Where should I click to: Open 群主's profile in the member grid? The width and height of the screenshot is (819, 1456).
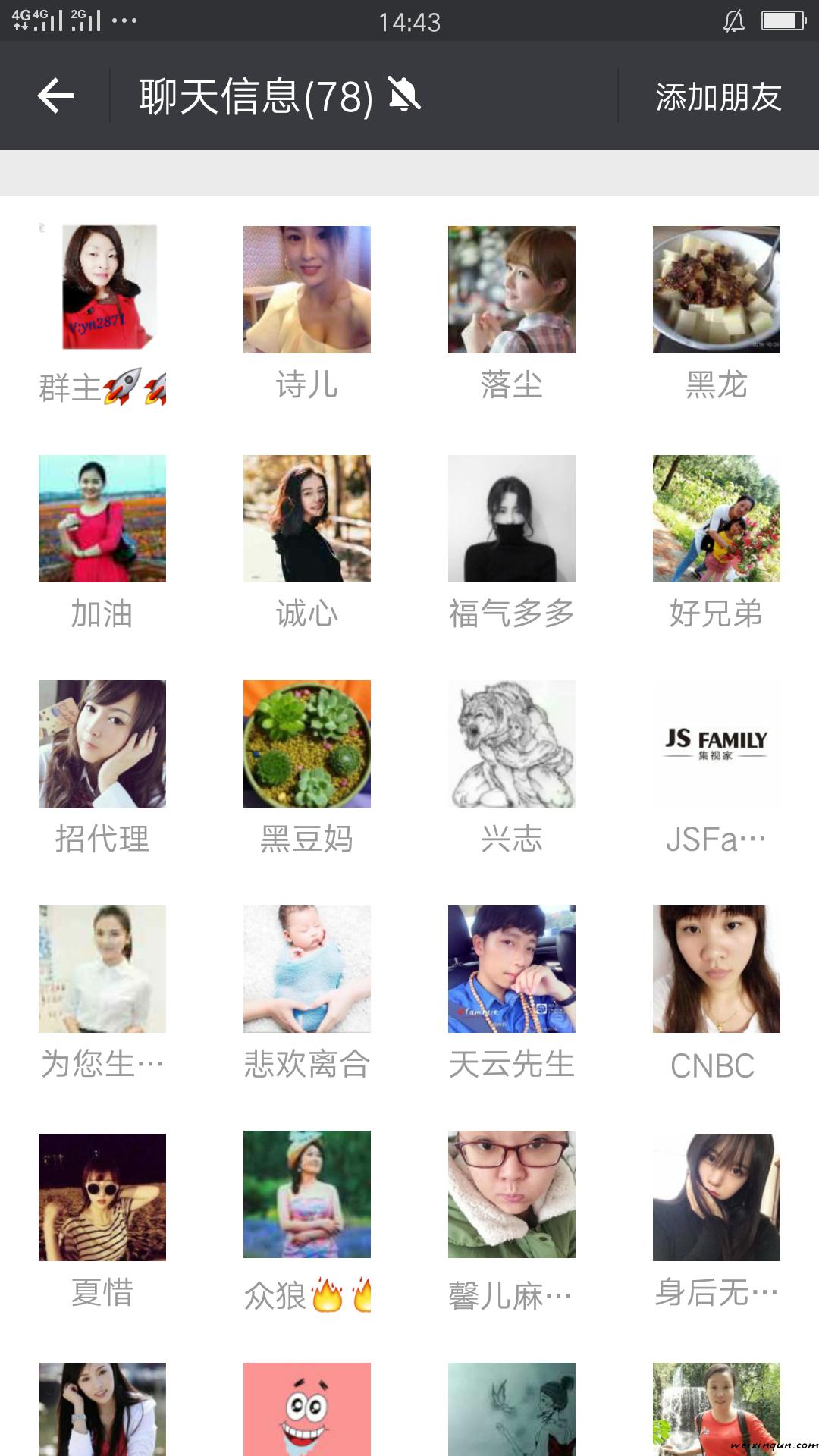(102, 289)
